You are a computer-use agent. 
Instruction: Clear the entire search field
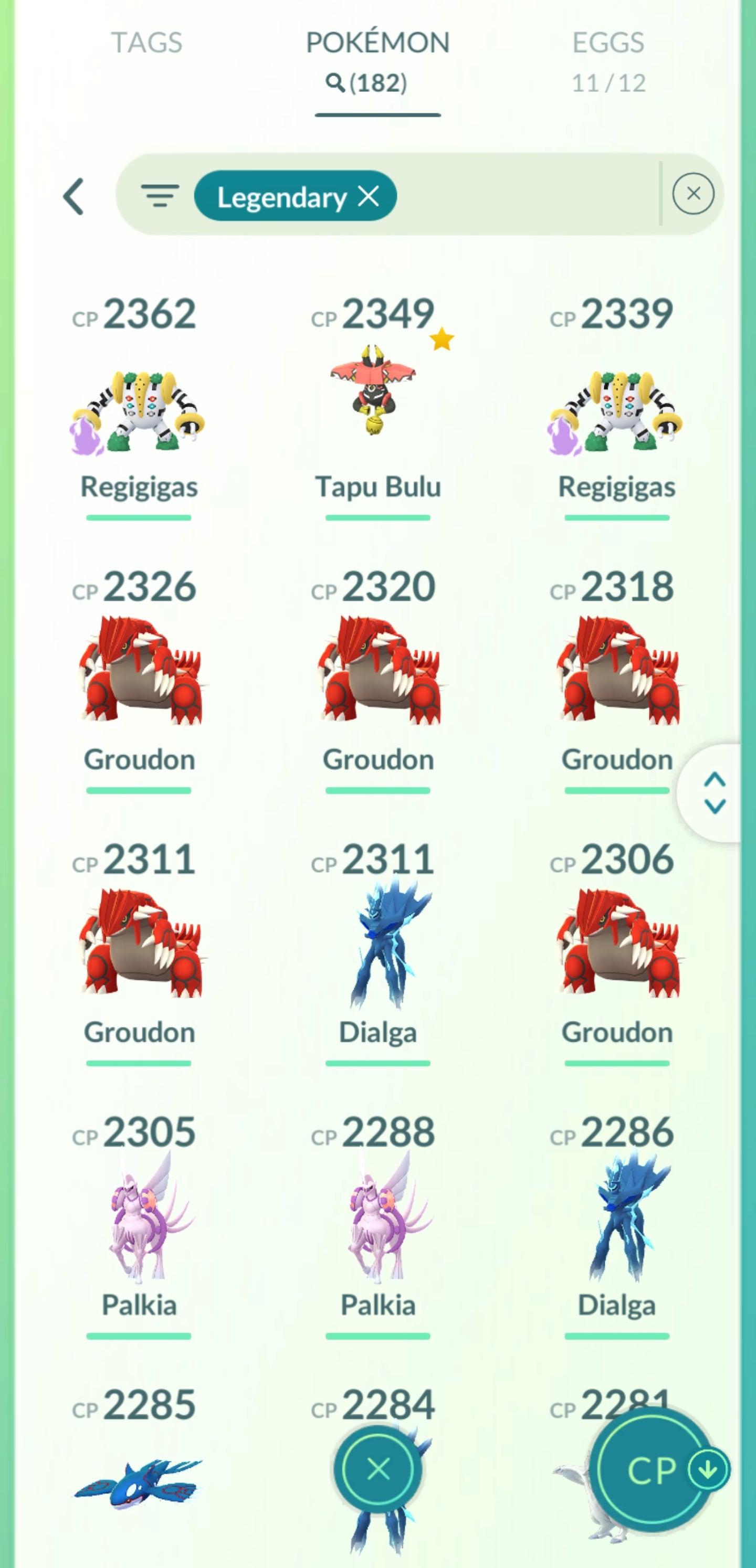pos(692,194)
